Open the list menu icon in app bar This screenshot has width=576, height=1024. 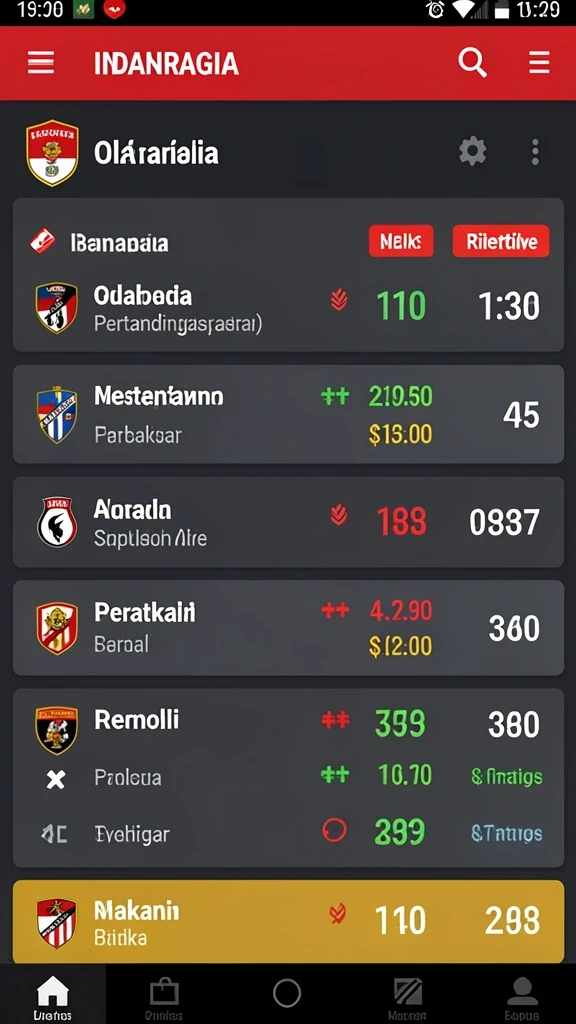click(x=539, y=63)
